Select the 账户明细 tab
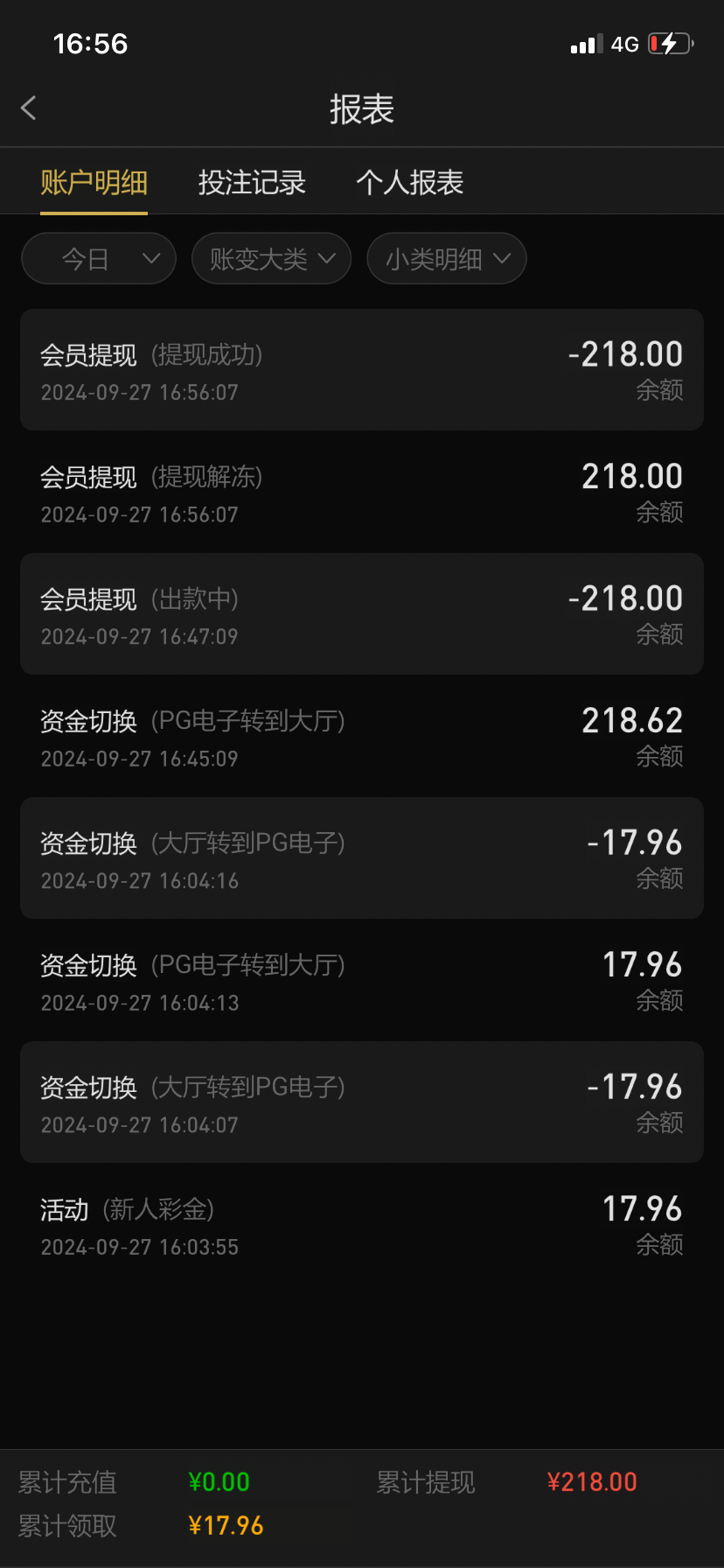 (x=94, y=182)
